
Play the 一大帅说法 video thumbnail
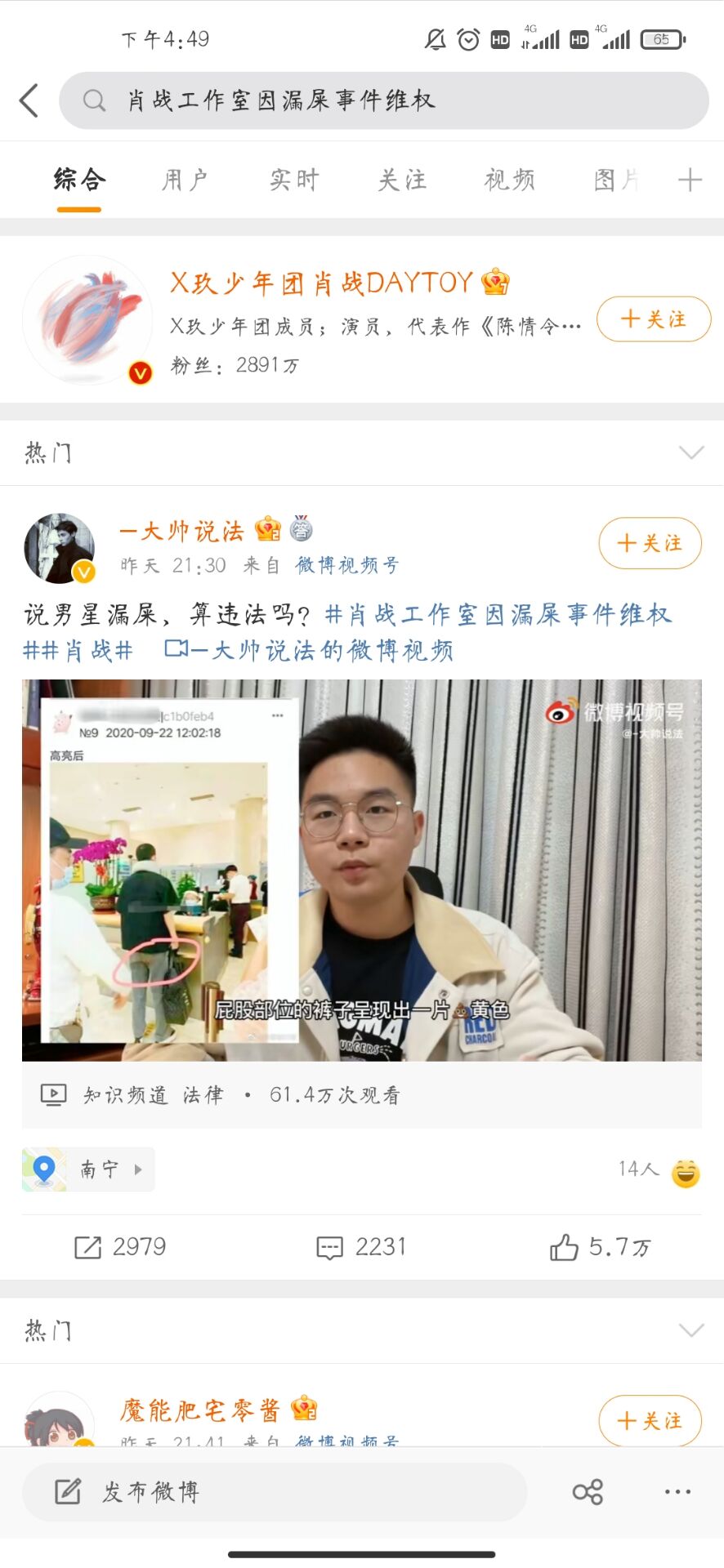(361, 870)
